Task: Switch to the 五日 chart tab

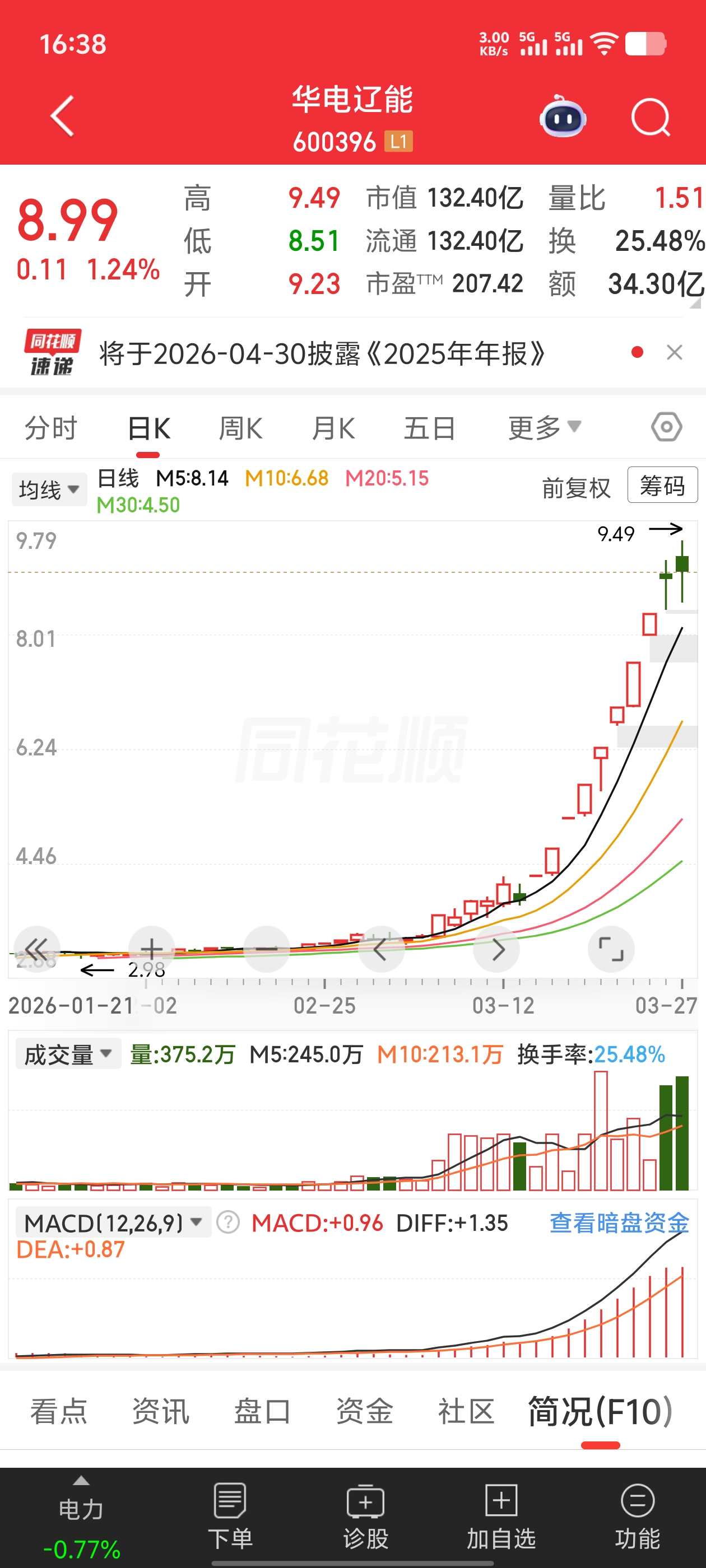Action: [429, 428]
